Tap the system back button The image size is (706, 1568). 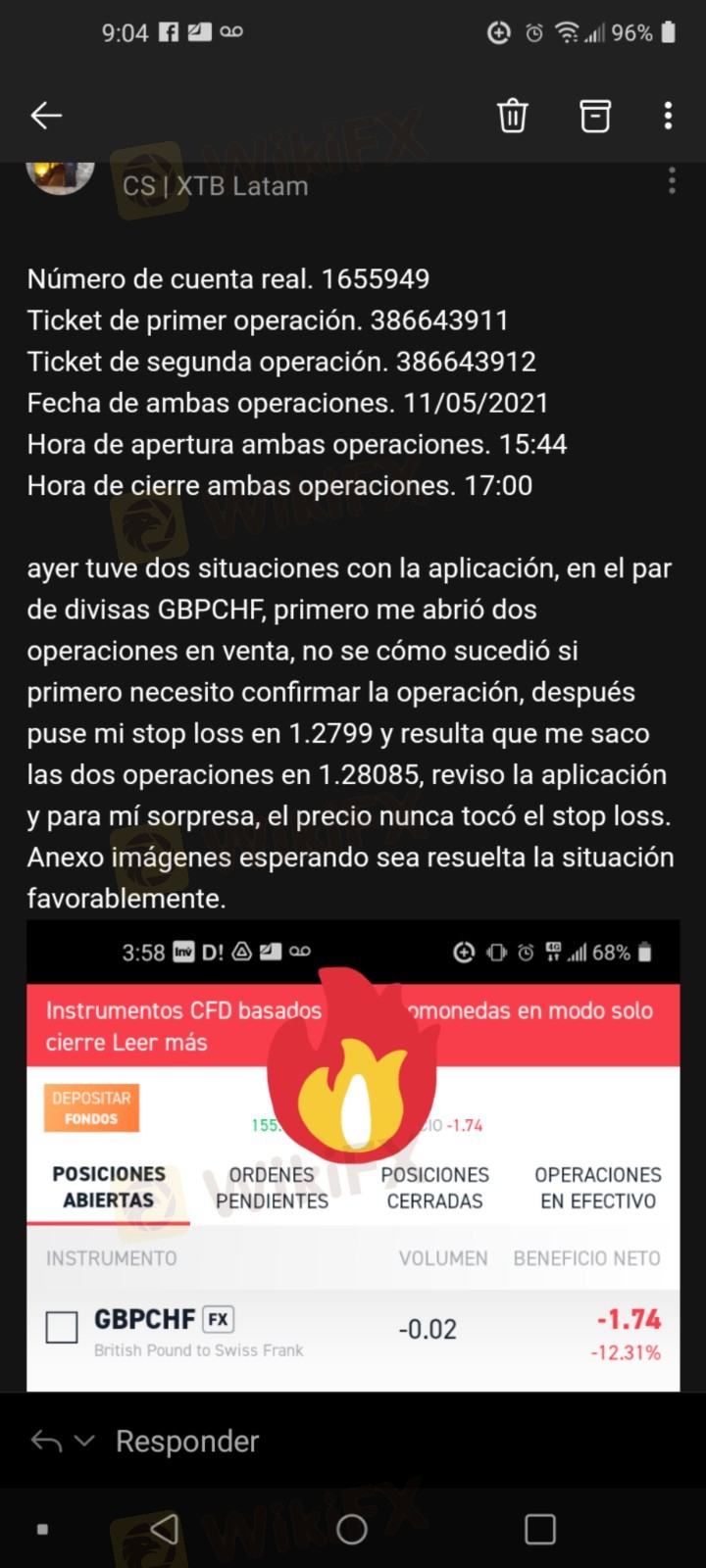(x=164, y=1529)
